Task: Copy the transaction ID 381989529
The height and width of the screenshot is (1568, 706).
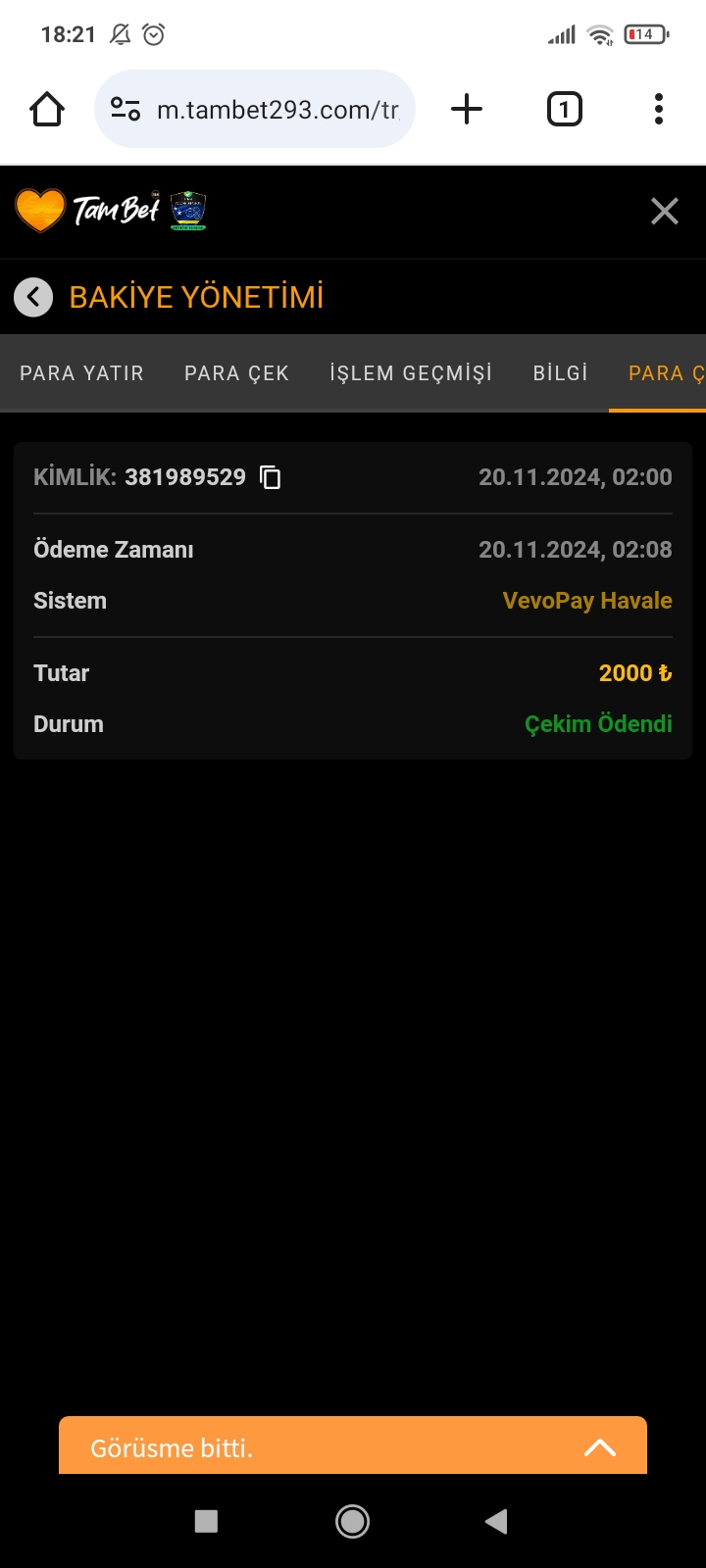Action: click(x=270, y=477)
